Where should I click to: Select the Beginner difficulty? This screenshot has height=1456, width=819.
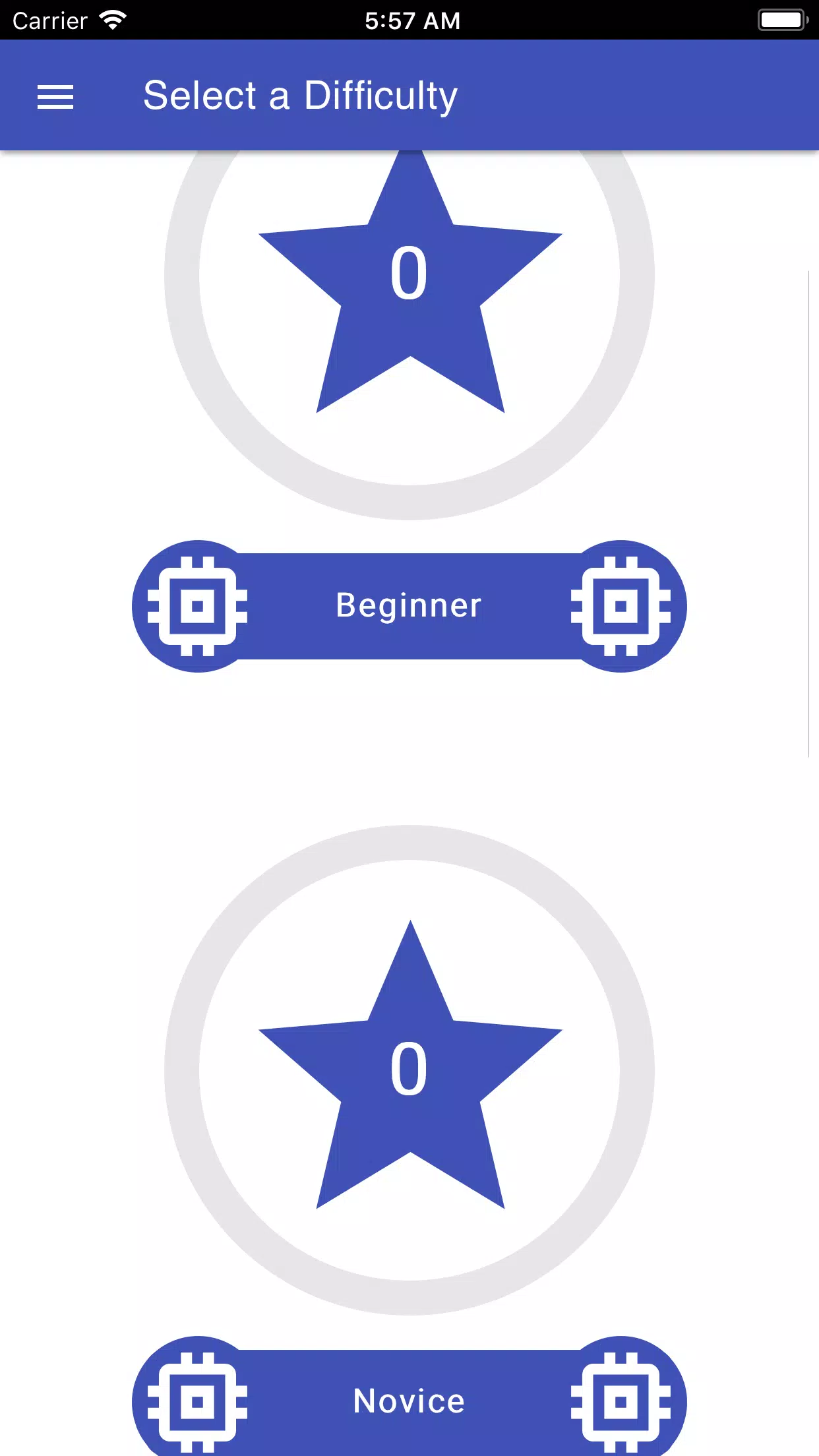[x=409, y=605]
